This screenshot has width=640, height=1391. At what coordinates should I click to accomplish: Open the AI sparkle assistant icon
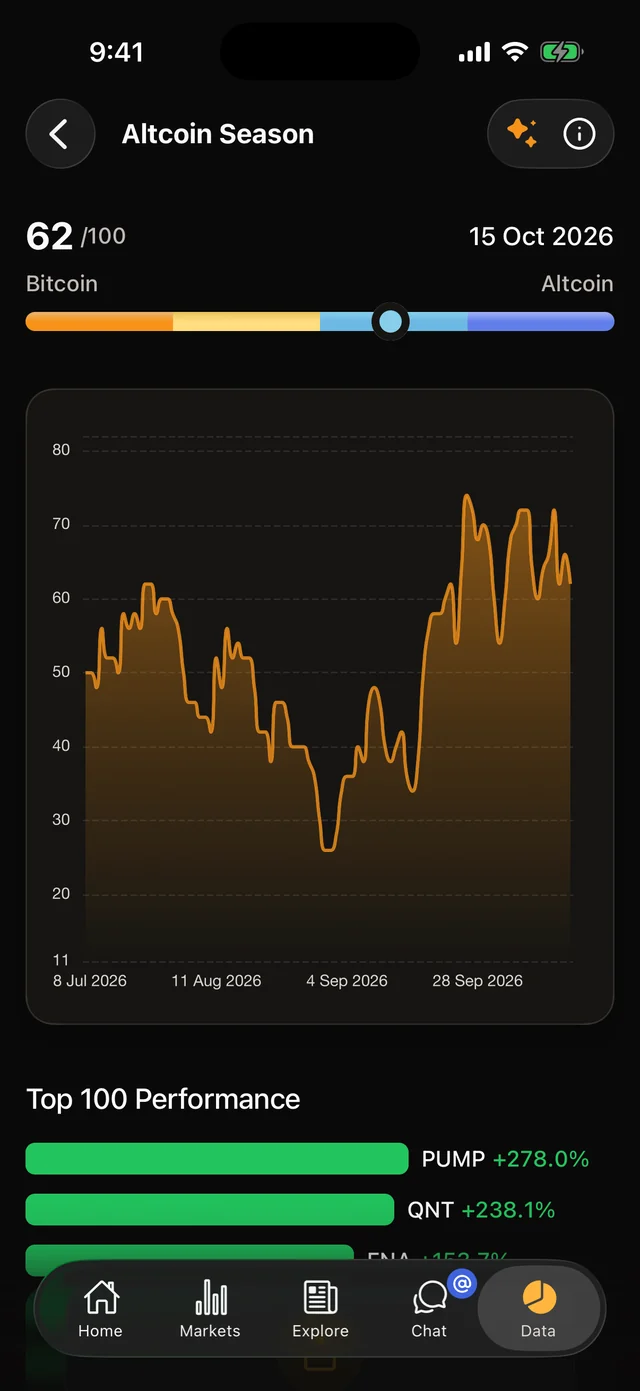[522, 133]
